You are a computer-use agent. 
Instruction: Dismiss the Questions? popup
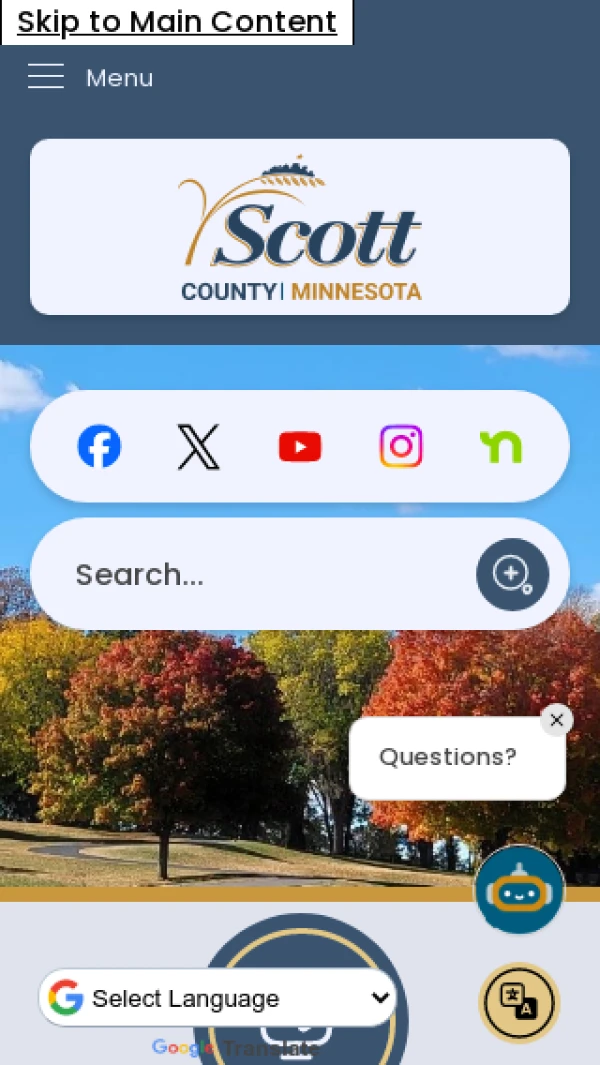coord(557,720)
